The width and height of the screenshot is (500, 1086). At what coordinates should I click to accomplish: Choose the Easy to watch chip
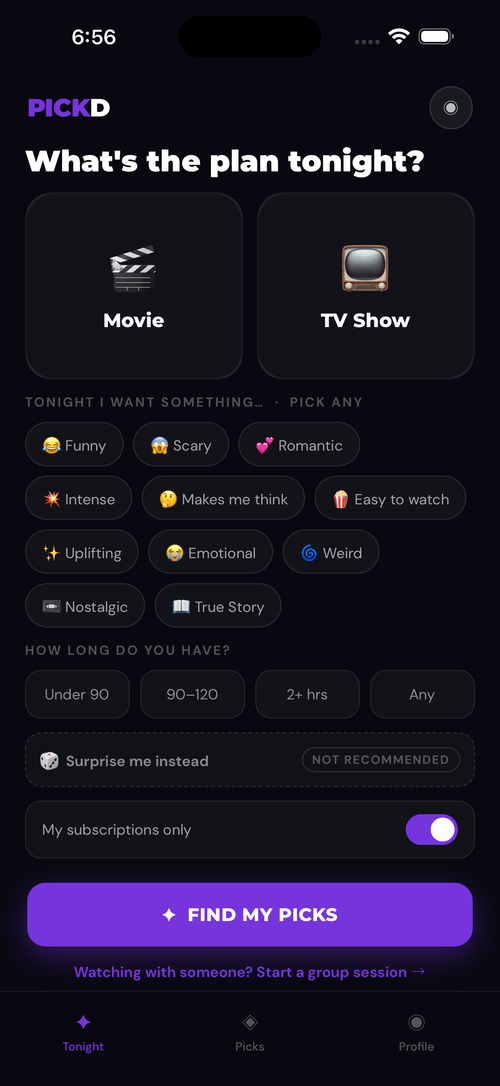pyautogui.click(x=391, y=499)
